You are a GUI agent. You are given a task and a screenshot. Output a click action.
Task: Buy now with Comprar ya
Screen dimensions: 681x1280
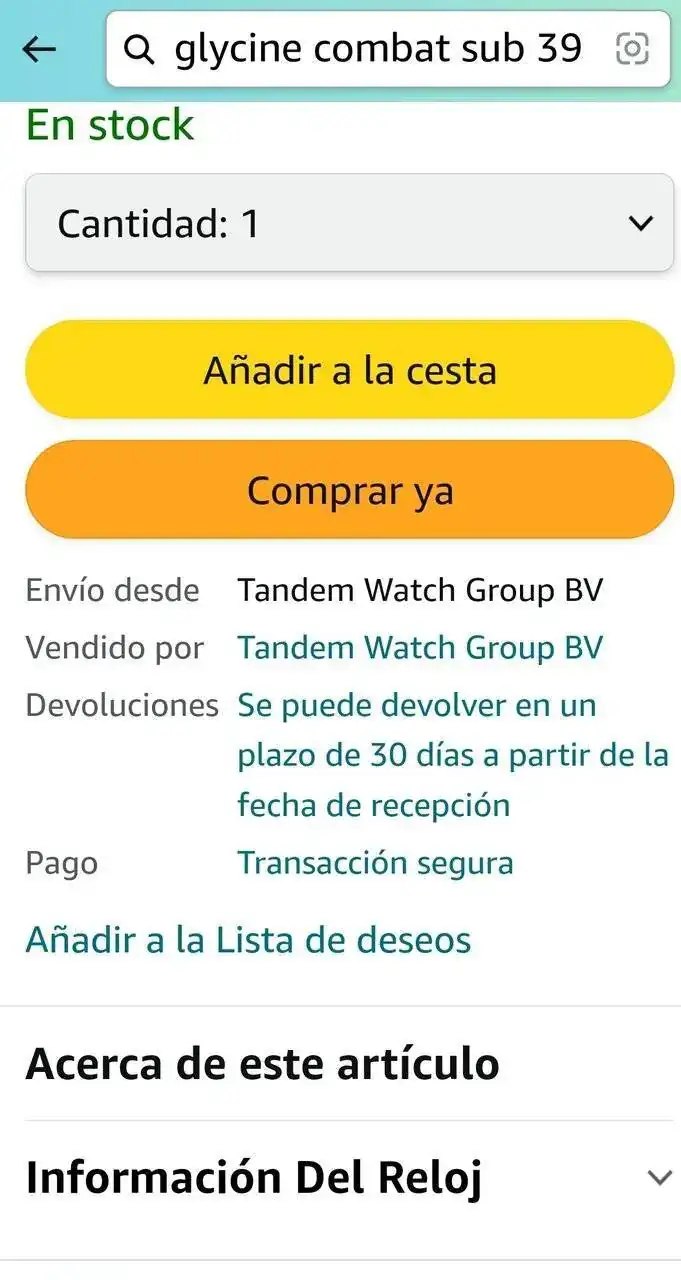coord(349,490)
